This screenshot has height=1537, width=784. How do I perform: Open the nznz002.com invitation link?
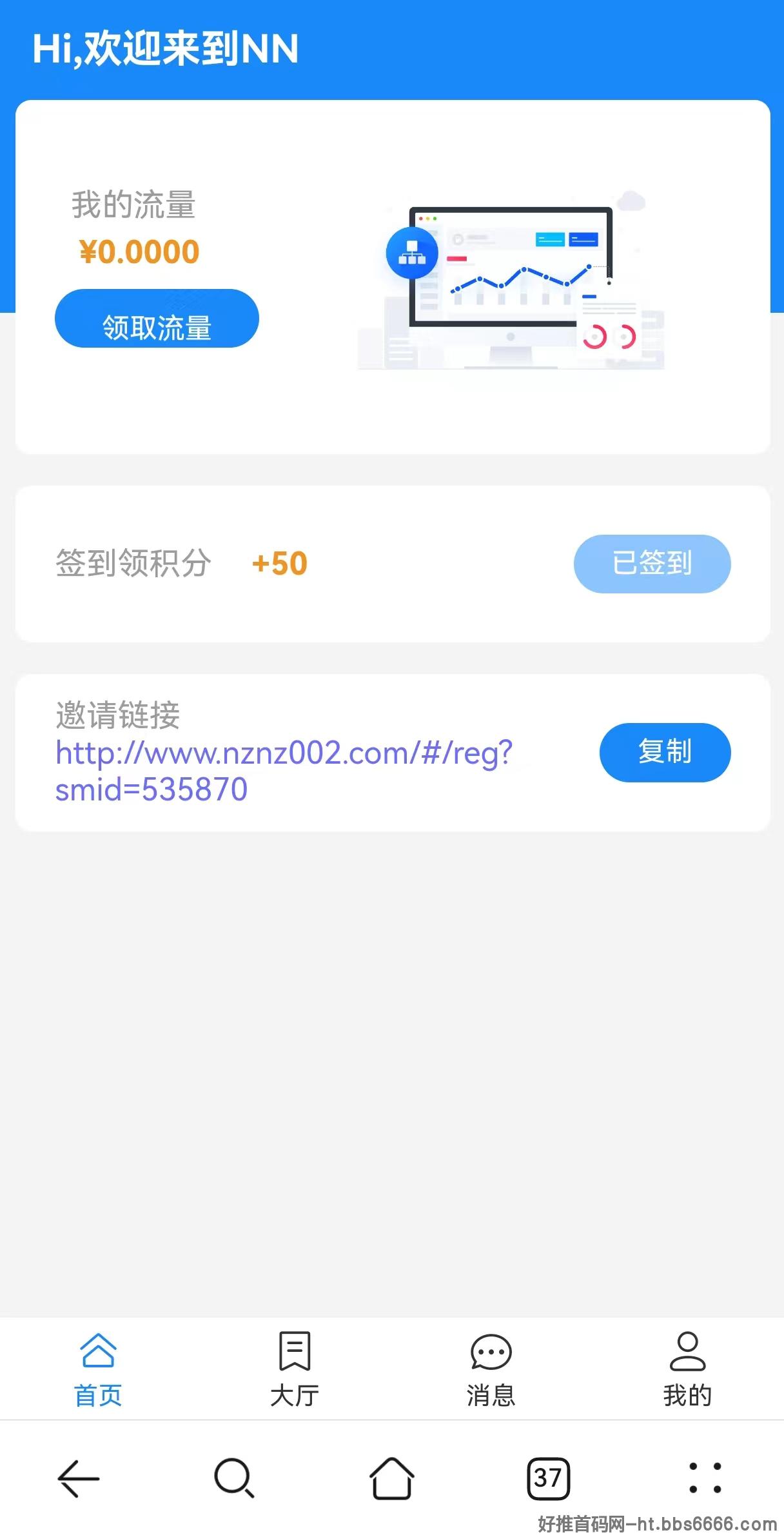(x=284, y=771)
